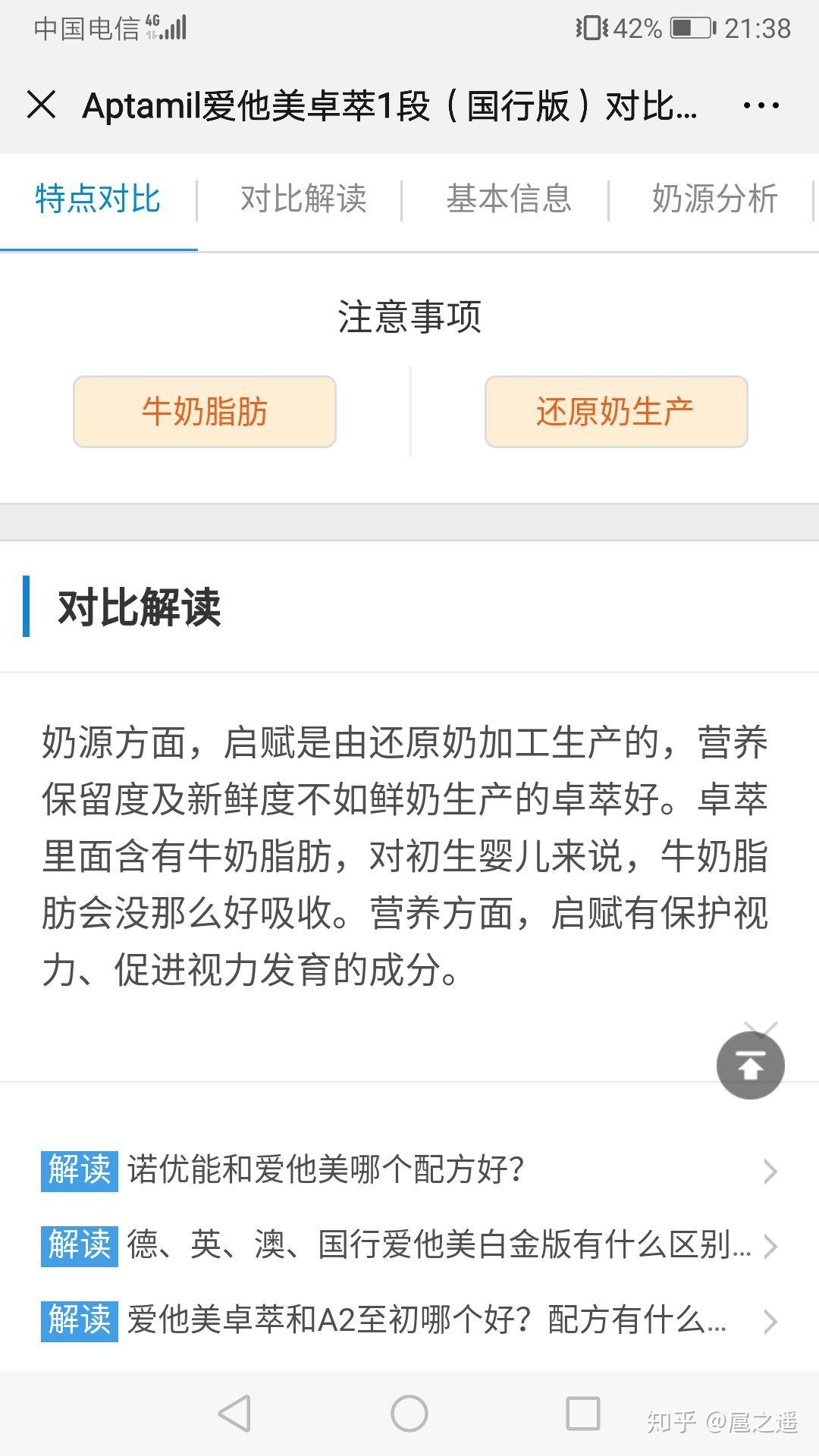Viewport: 819px width, 1456px height.
Task: Open 爱他美卓萃和A2至初哪个好 article
Action: pos(409,1320)
